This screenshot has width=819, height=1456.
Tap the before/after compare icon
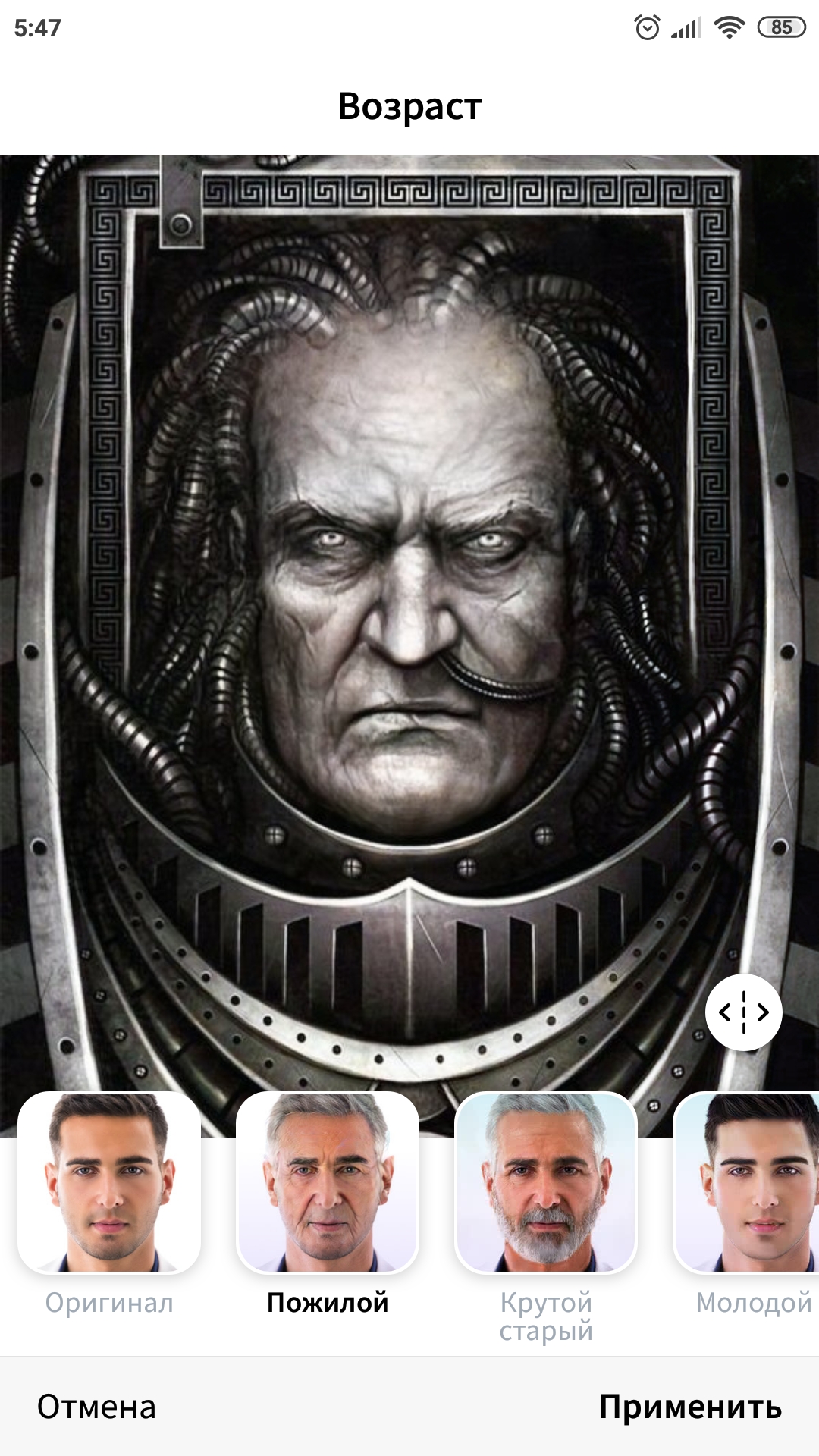pos(743,1012)
